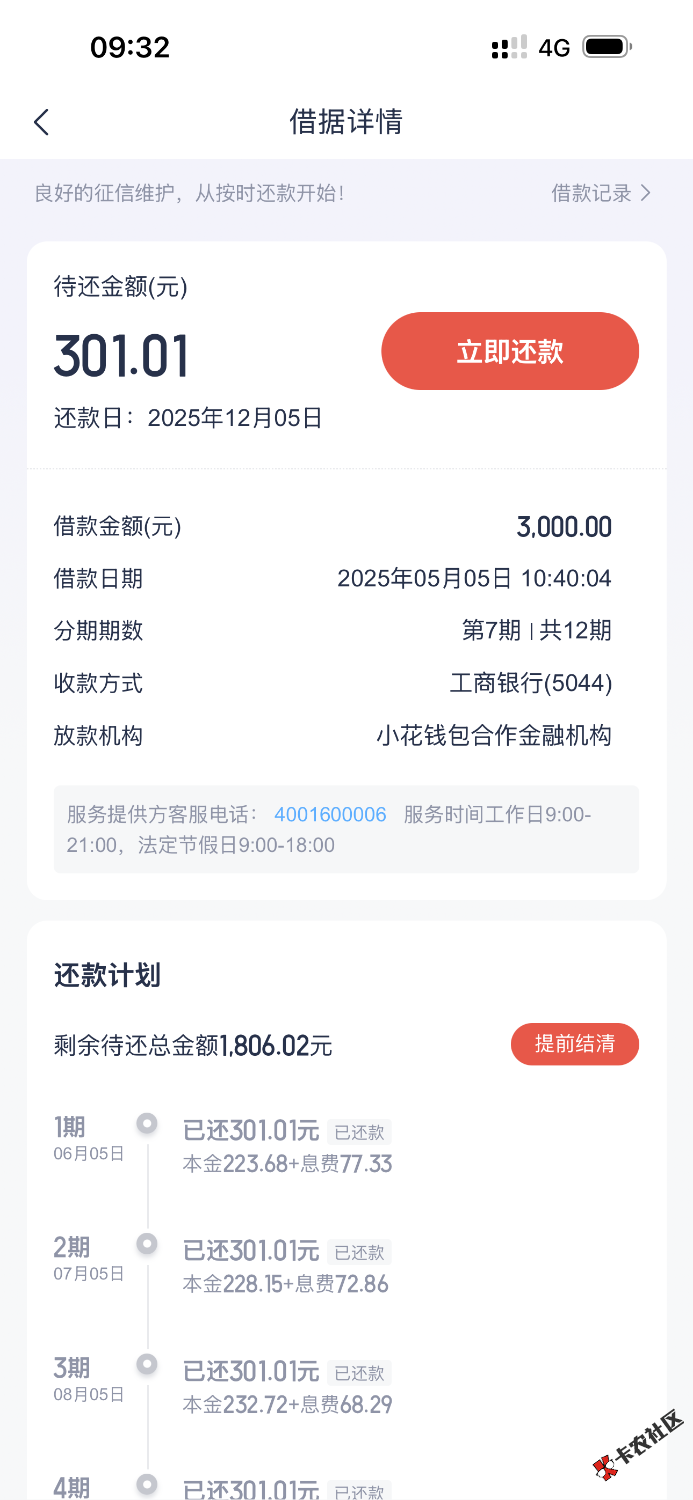Image resolution: width=693 pixels, height=1500 pixels.
Task: Tap the 立即还款 button
Action: [x=510, y=351]
